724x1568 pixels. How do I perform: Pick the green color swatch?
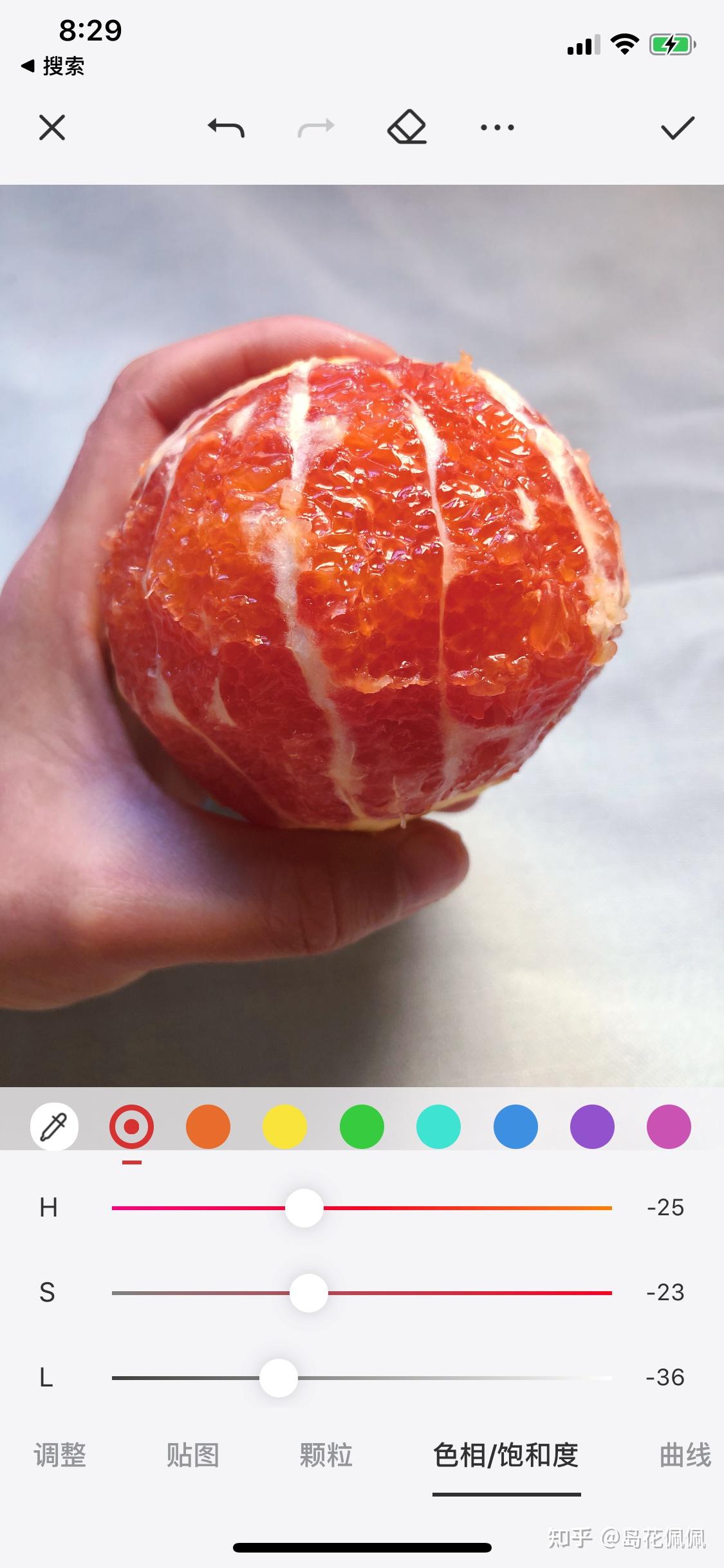(x=362, y=1126)
